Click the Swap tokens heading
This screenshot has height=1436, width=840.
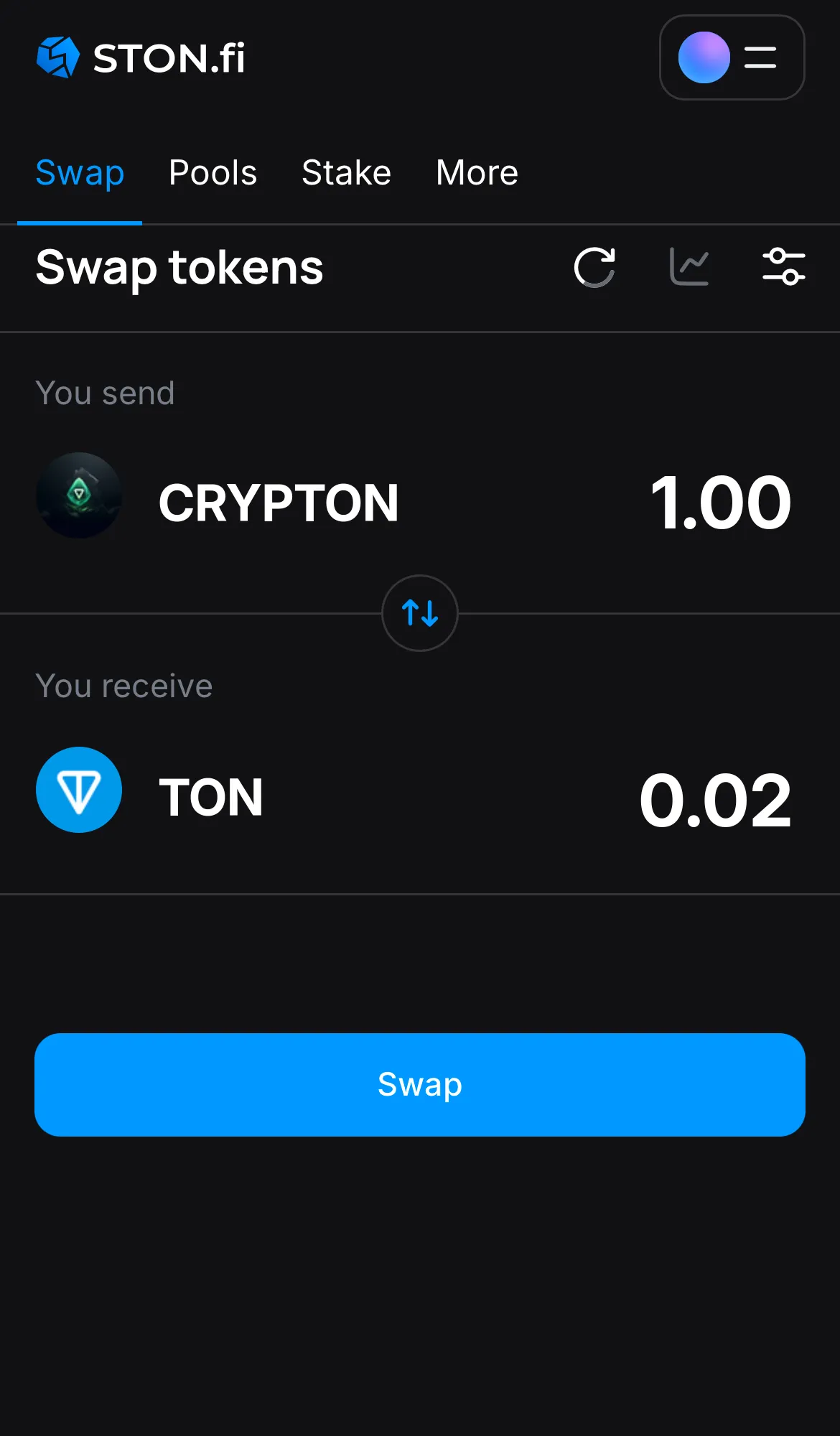point(179,268)
